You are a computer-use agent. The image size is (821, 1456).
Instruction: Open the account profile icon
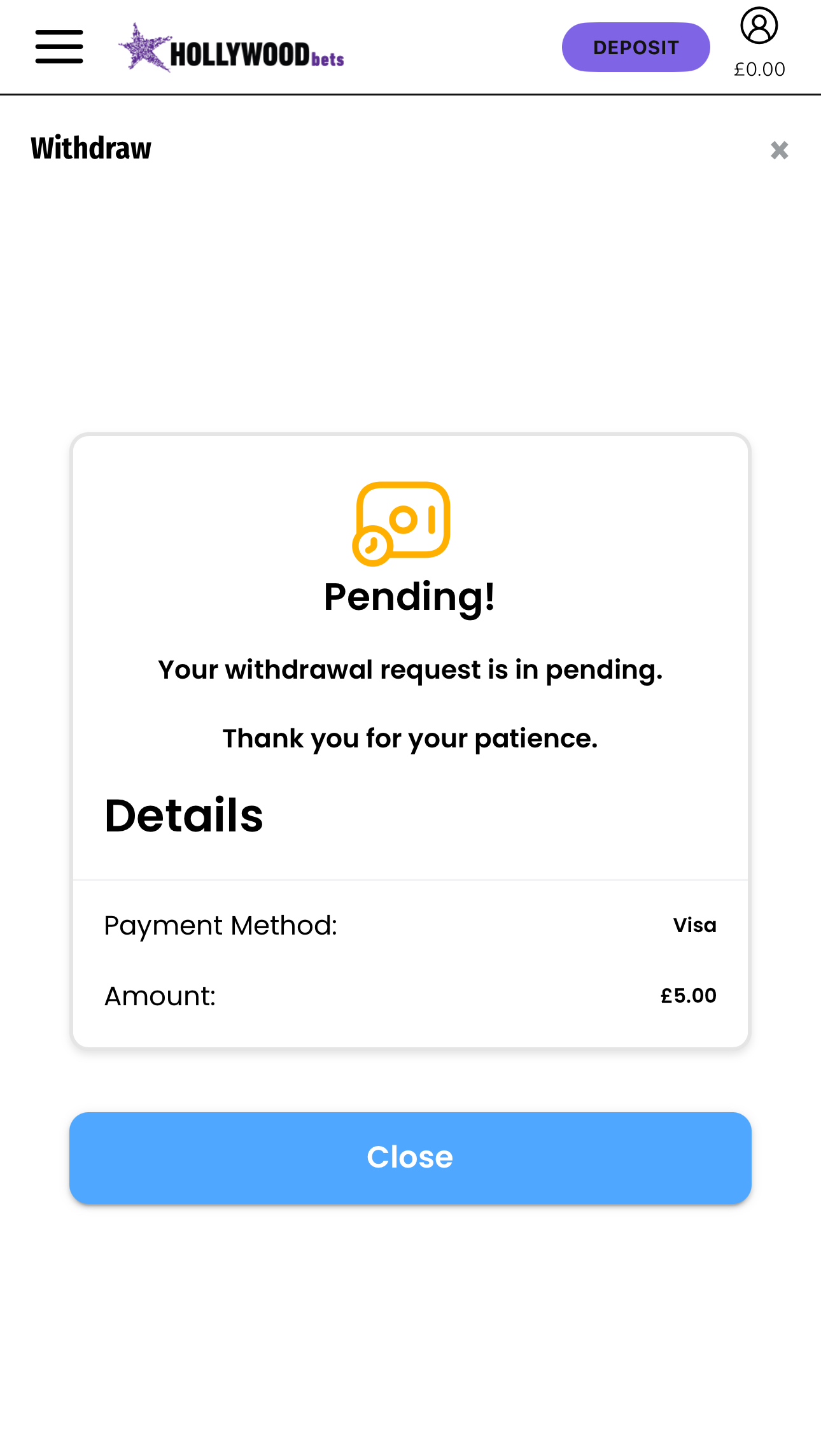(x=759, y=27)
